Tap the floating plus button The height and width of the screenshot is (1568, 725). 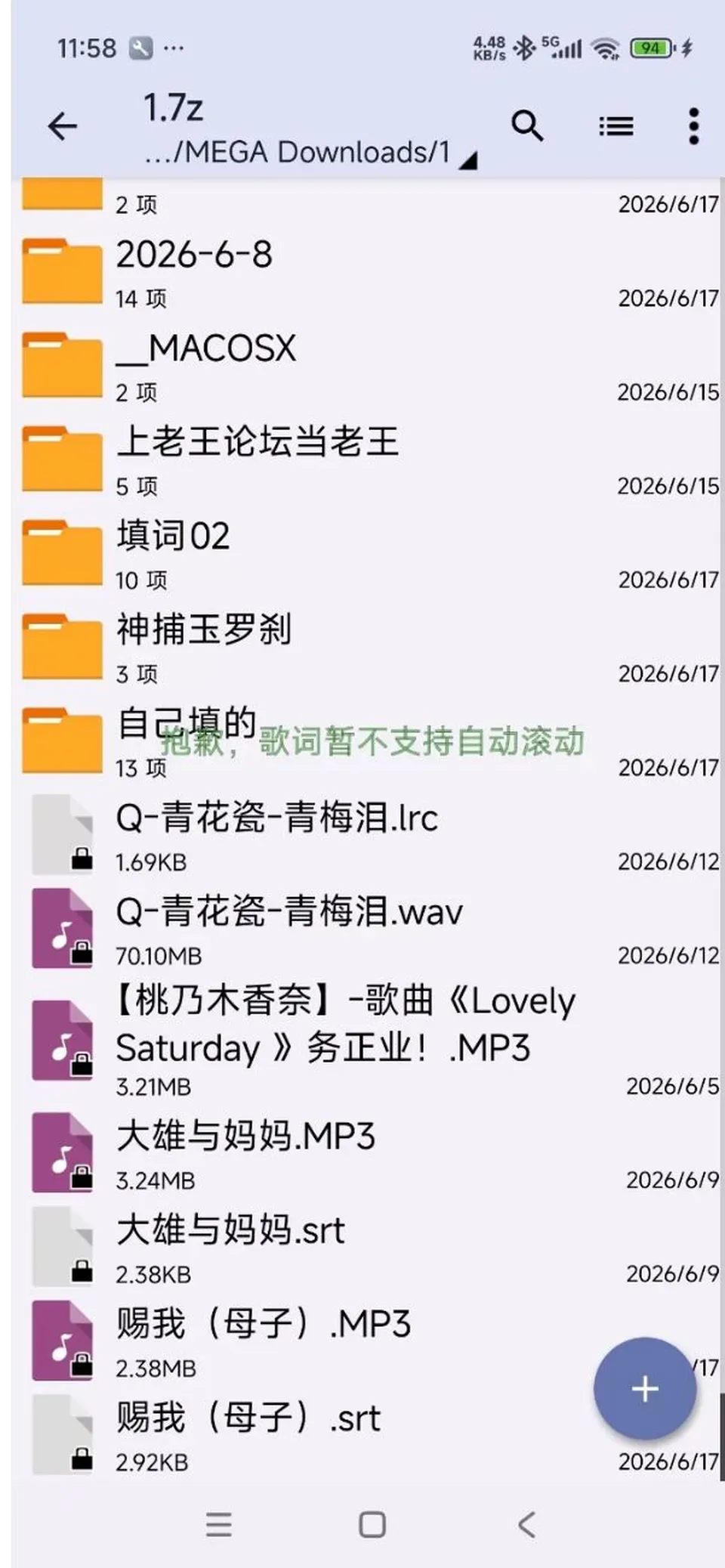pyautogui.click(x=645, y=1389)
